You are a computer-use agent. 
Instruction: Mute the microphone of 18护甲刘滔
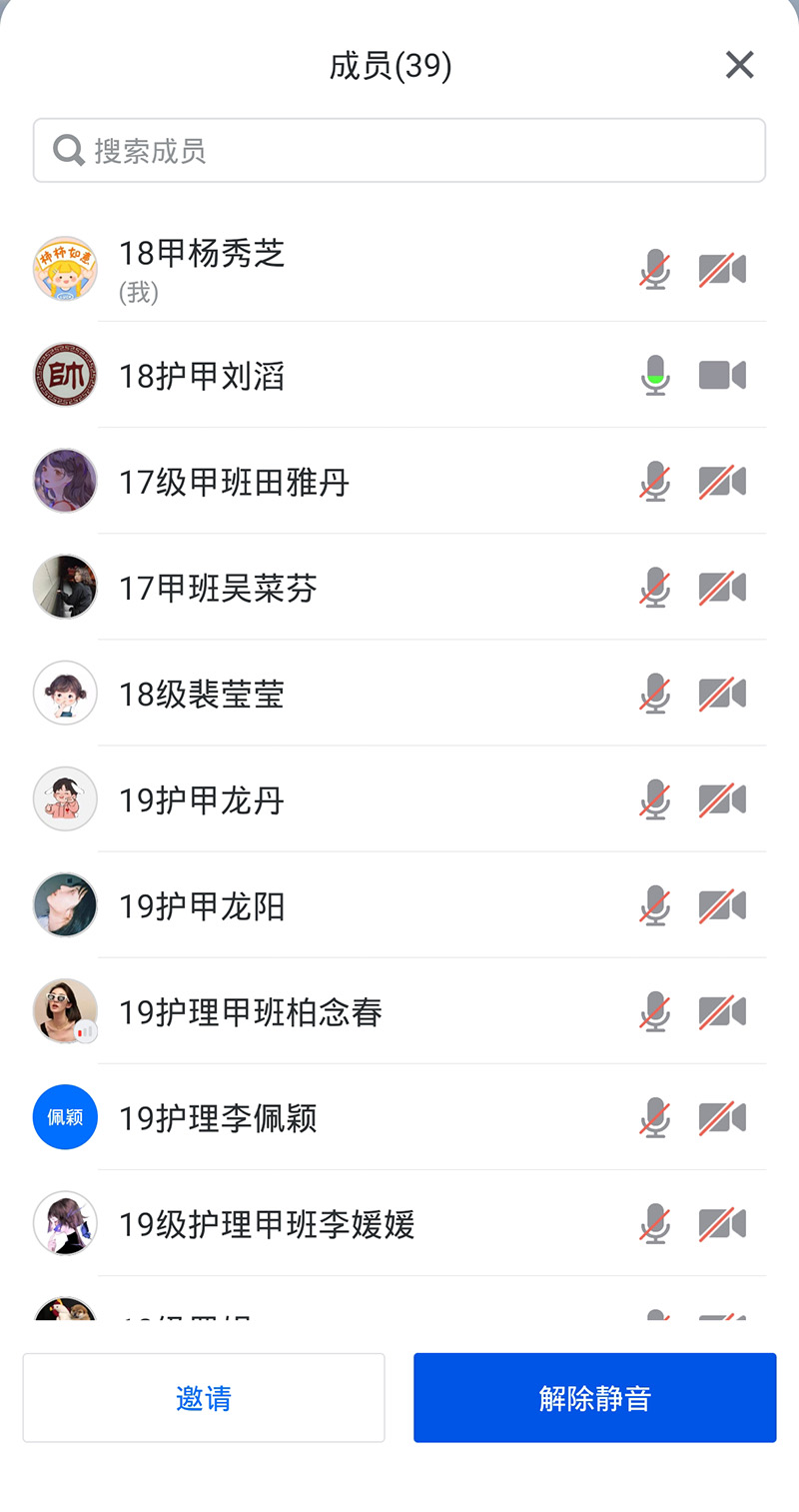(655, 376)
